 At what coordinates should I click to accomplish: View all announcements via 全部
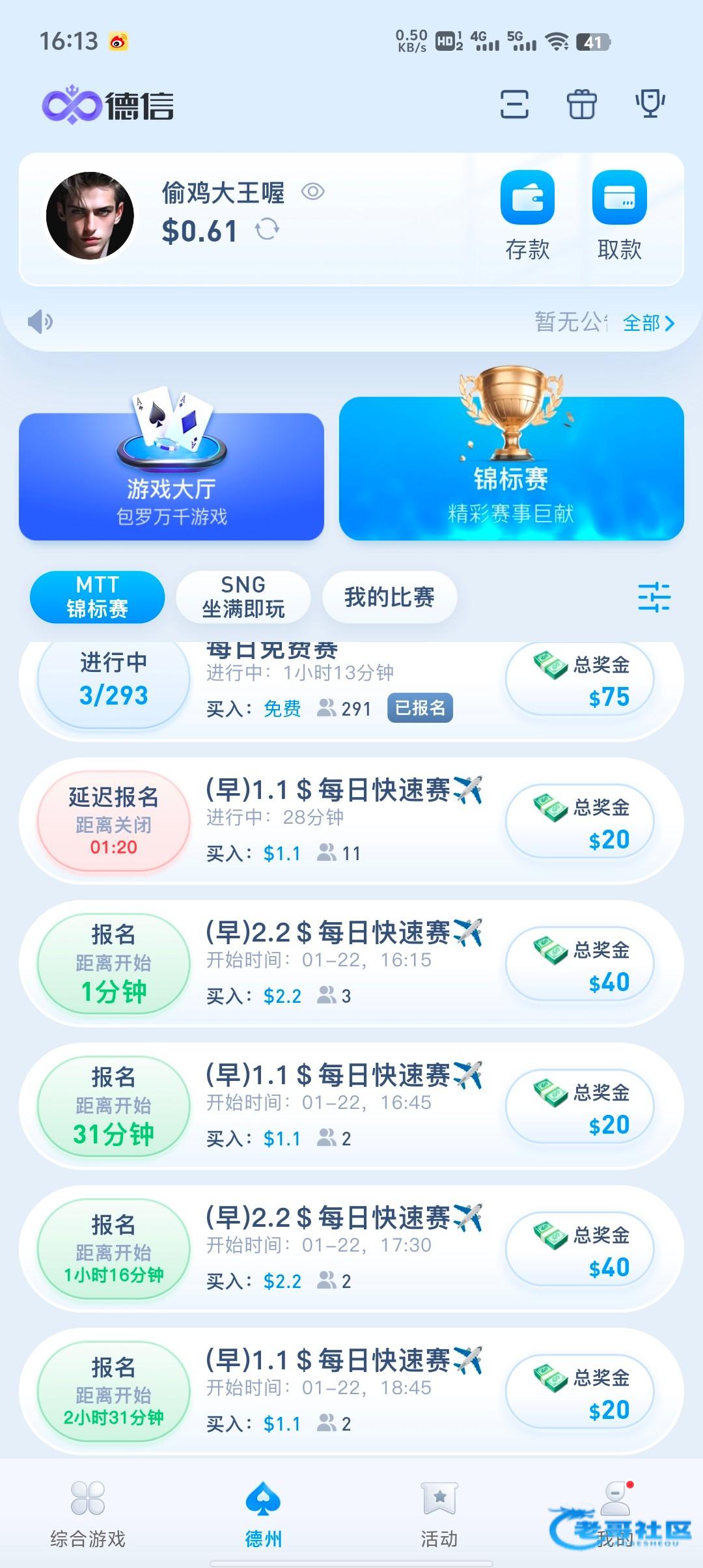pyautogui.click(x=648, y=323)
